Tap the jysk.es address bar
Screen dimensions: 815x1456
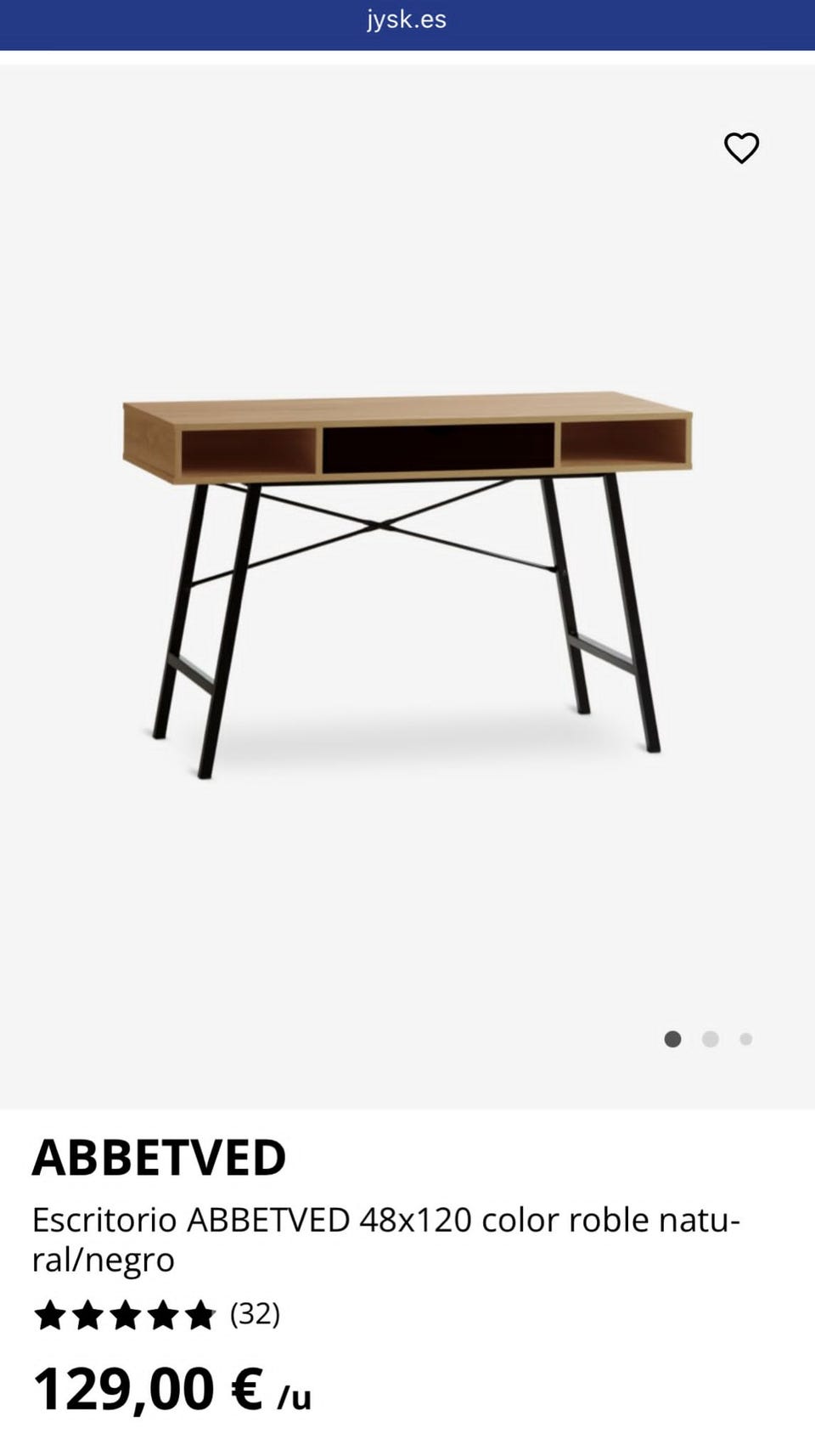(x=407, y=20)
